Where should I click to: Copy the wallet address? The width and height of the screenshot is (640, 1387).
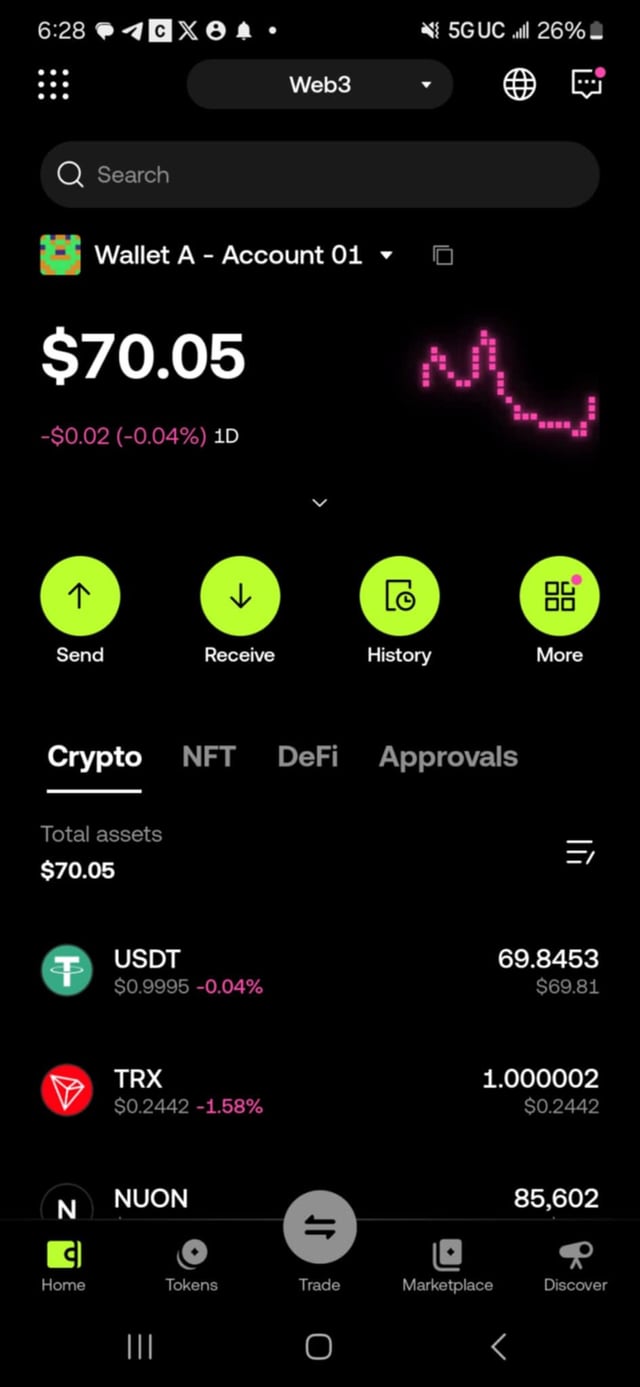point(443,256)
